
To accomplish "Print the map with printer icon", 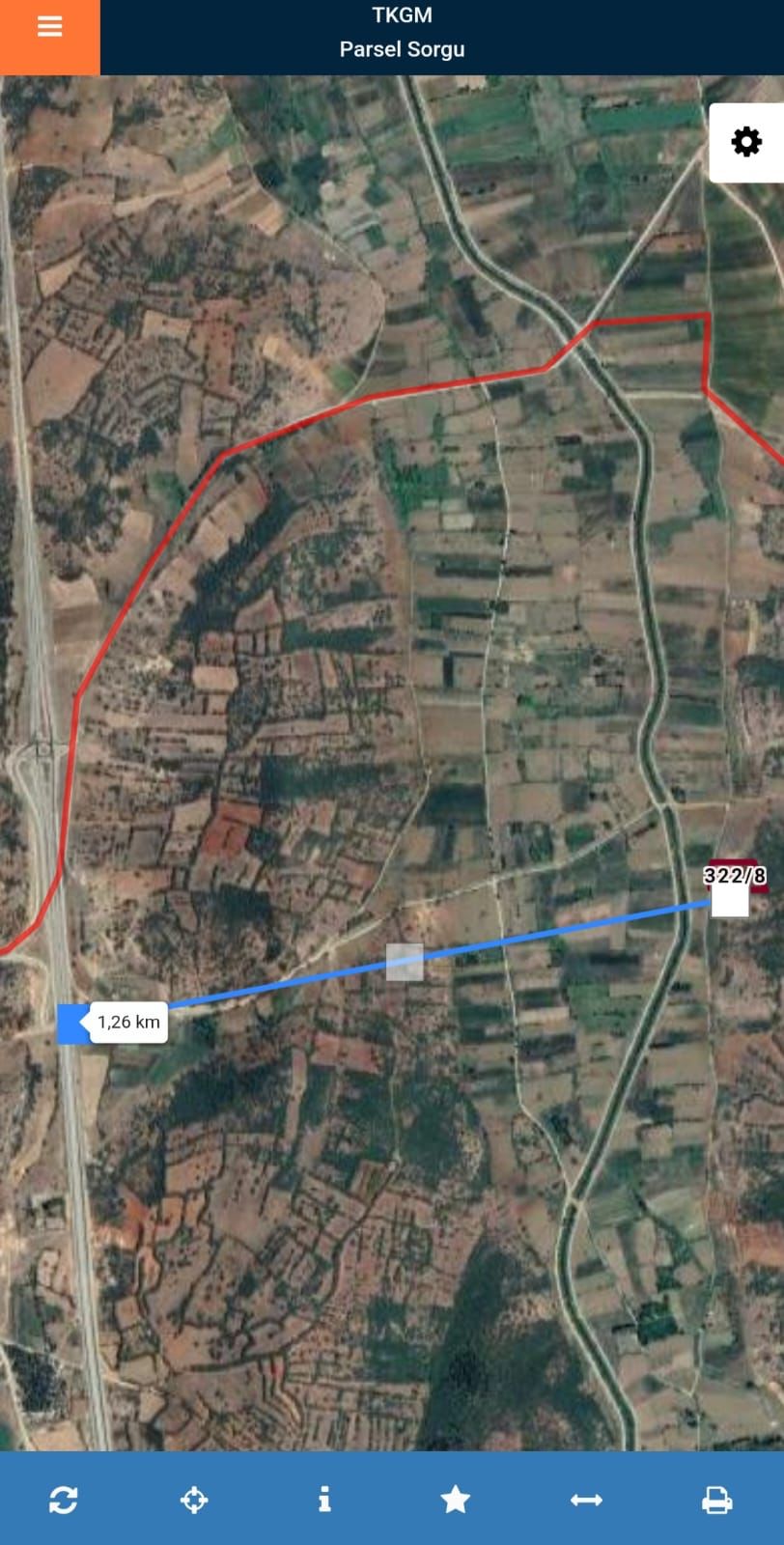I will click(716, 1500).
